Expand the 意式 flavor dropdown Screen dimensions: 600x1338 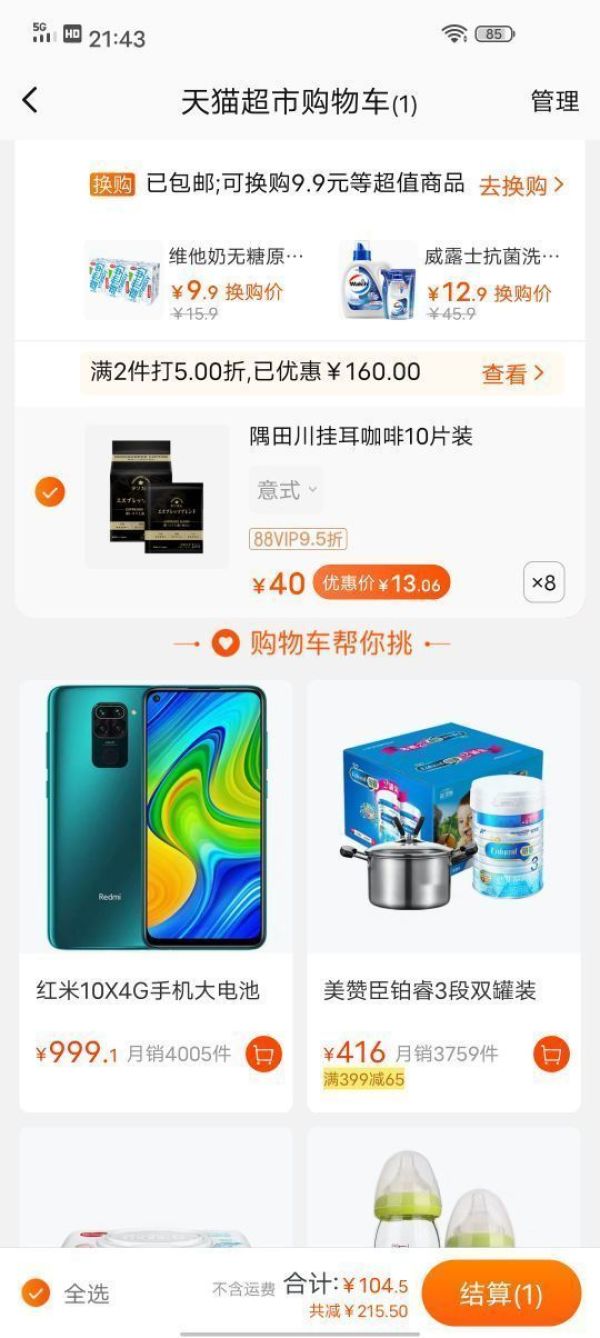pos(287,490)
